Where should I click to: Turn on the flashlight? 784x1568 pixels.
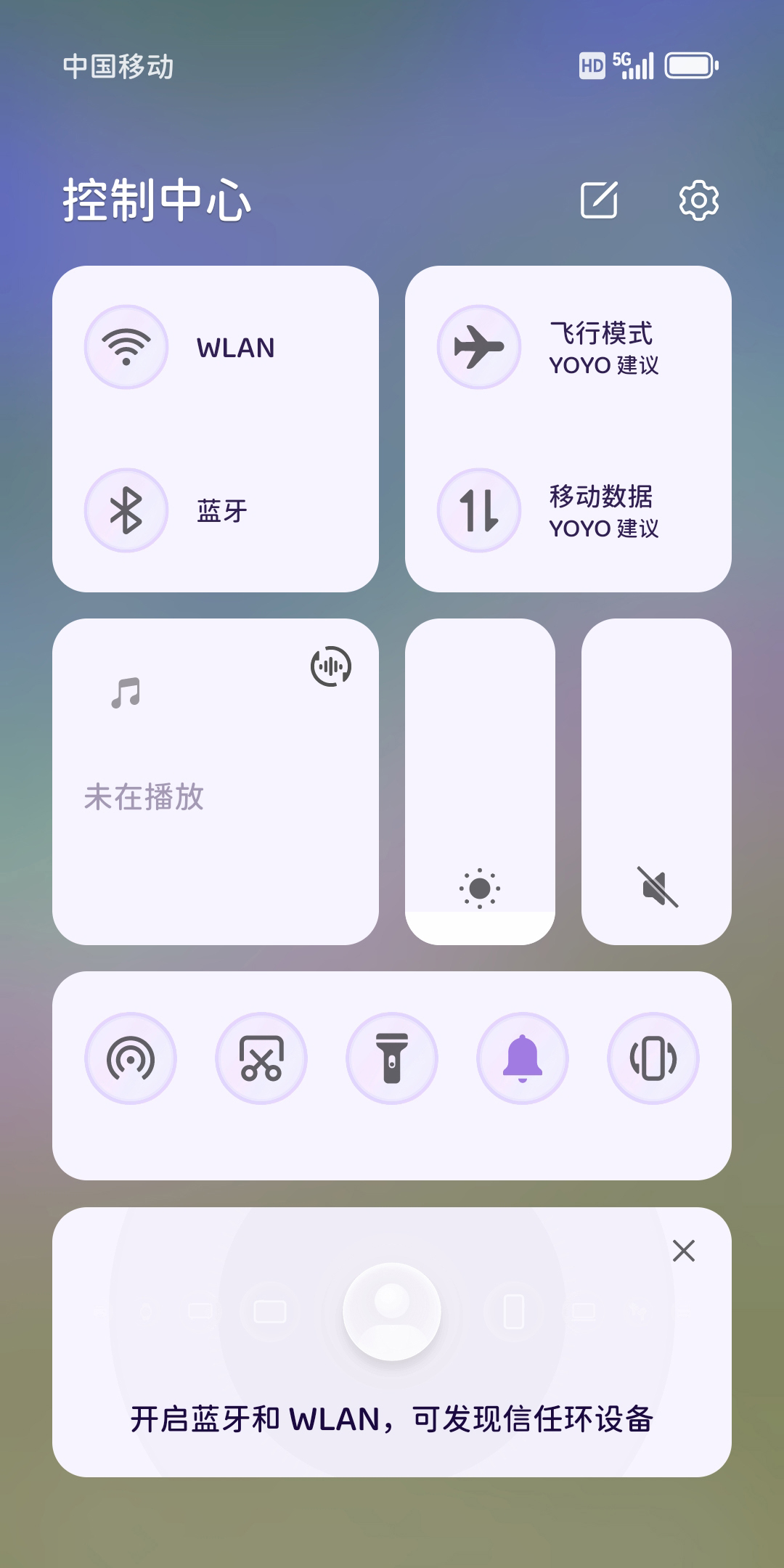392,1058
